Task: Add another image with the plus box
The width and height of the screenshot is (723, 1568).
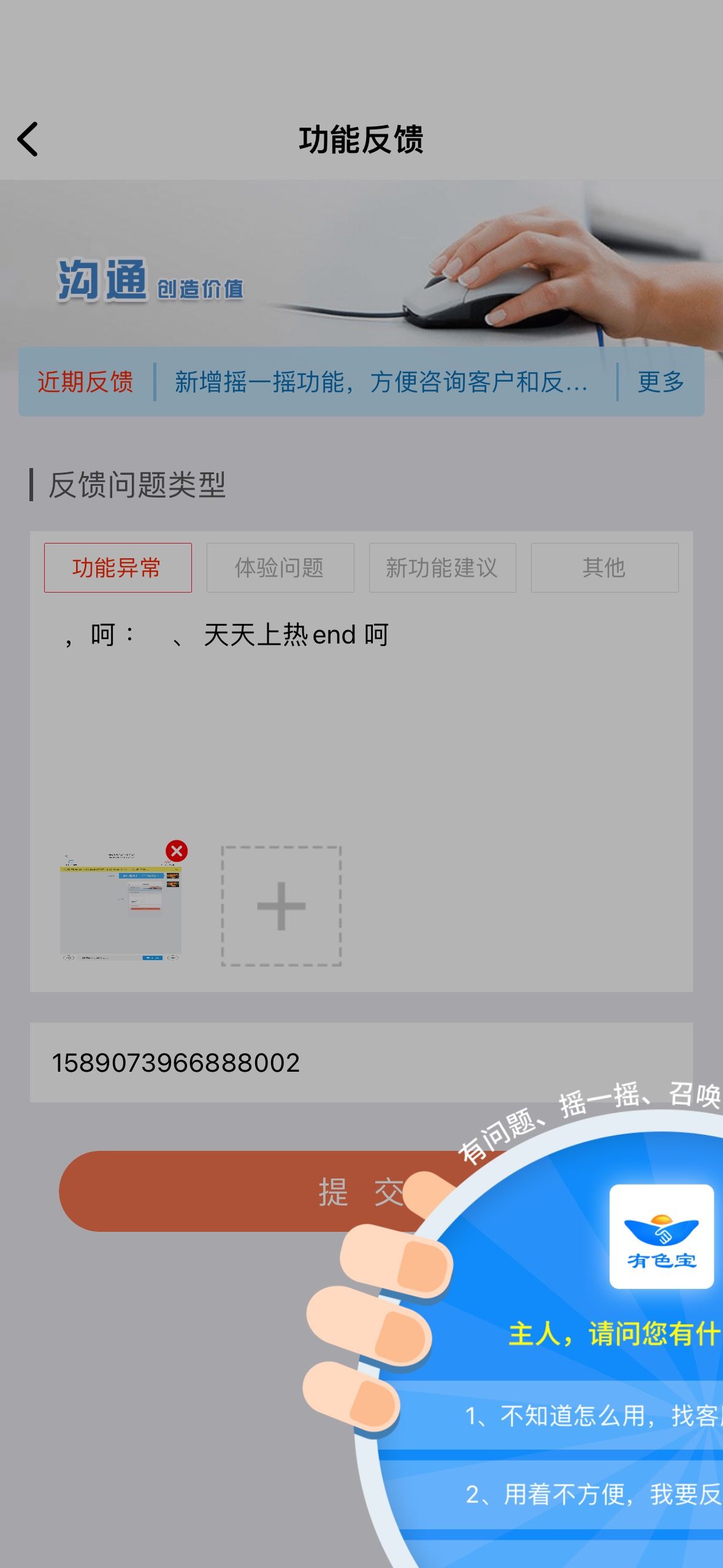Action: coord(281,906)
